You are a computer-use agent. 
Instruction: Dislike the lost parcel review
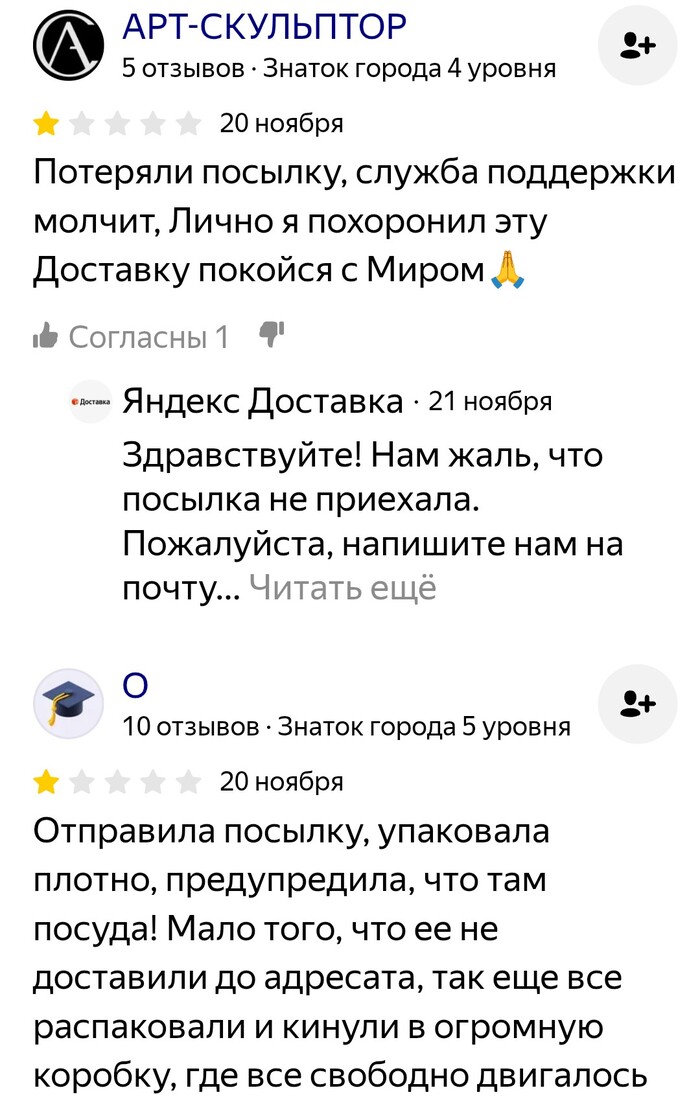[271, 335]
